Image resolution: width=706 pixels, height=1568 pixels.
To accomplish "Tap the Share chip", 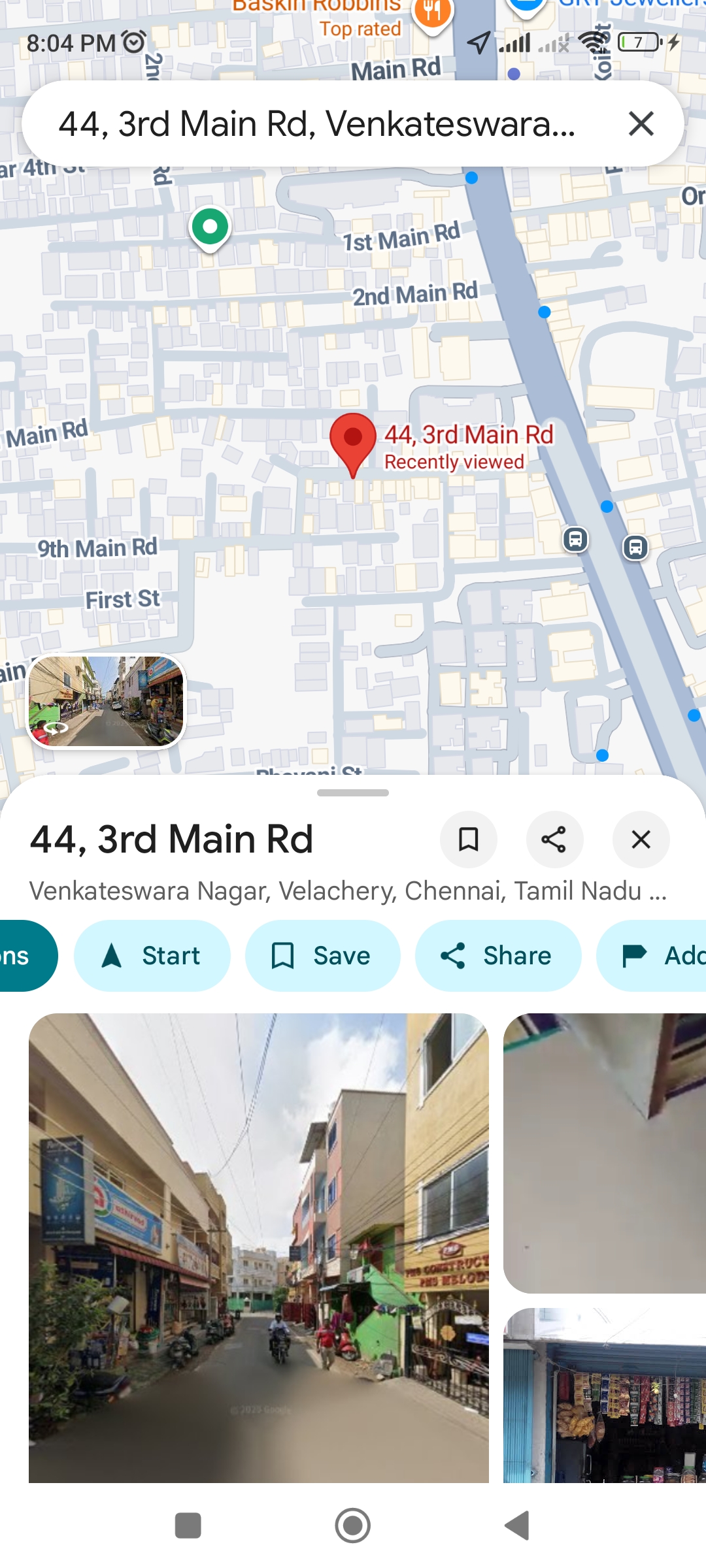I will click(x=497, y=956).
